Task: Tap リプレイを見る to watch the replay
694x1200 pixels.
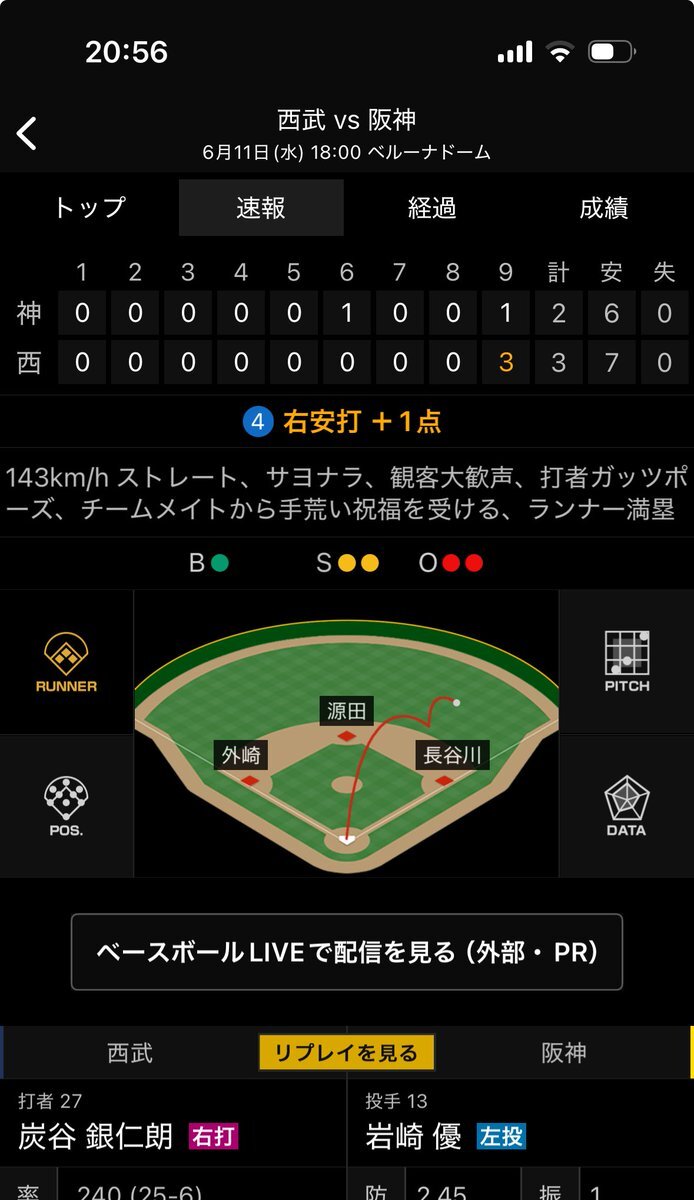Action: pyautogui.click(x=346, y=1053)
